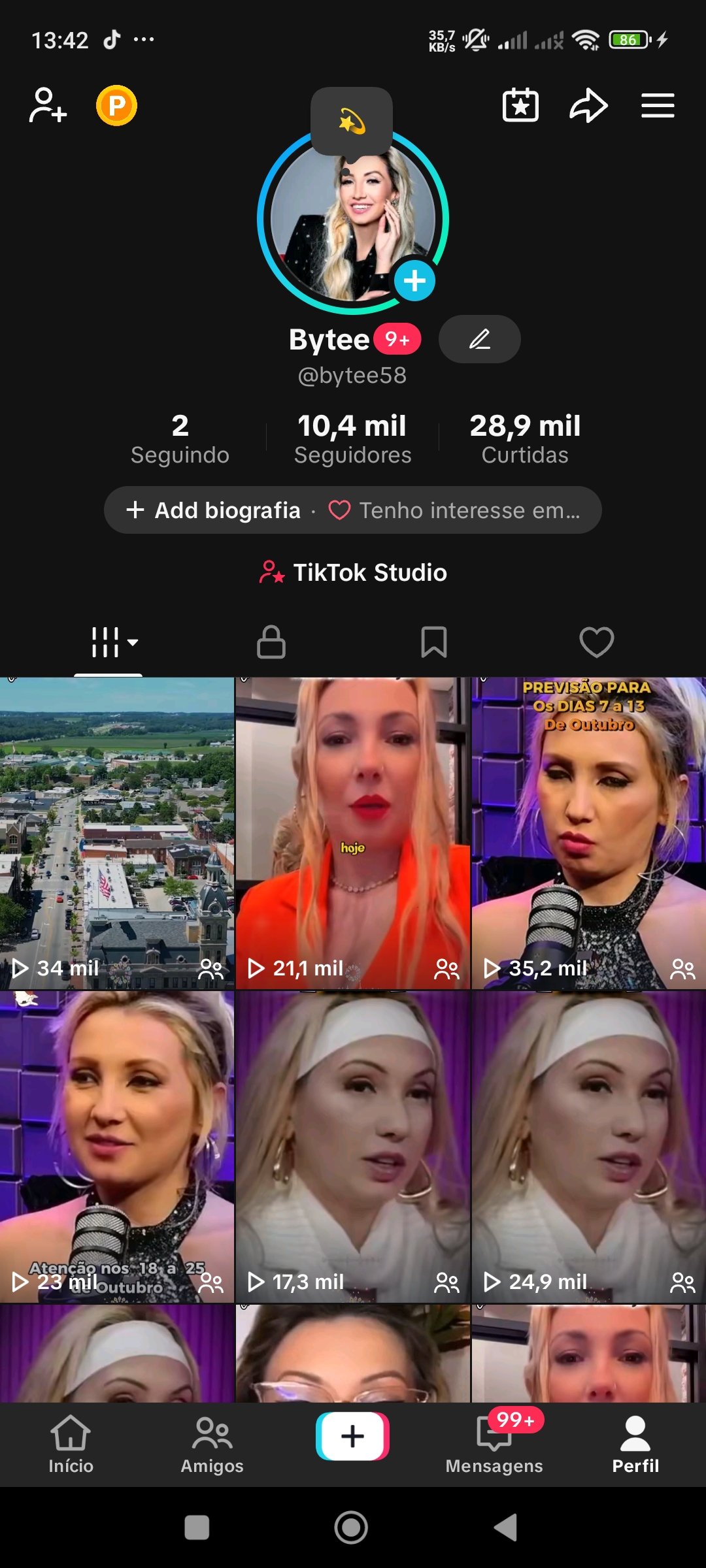Open the video with 34 mil views

[x=116, y=833]
